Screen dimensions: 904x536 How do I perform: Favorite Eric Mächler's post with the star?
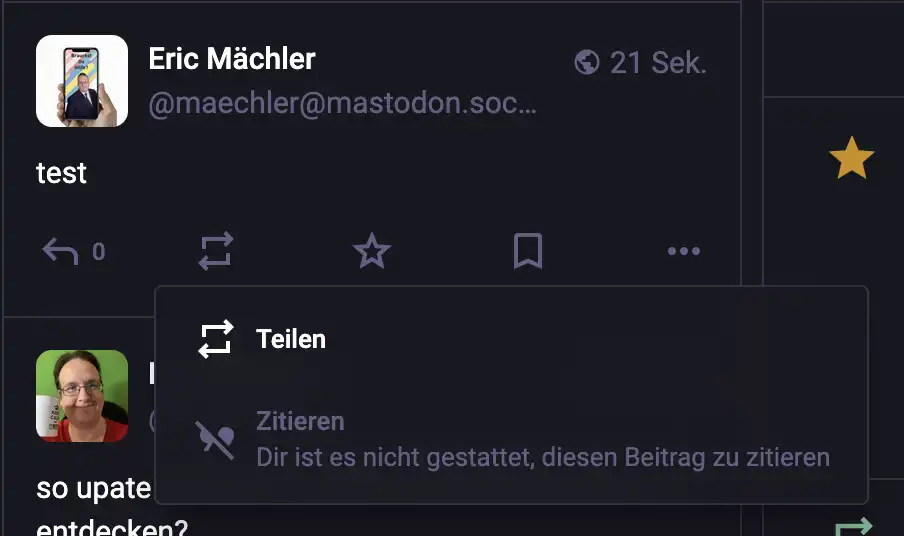pos(372,252)
